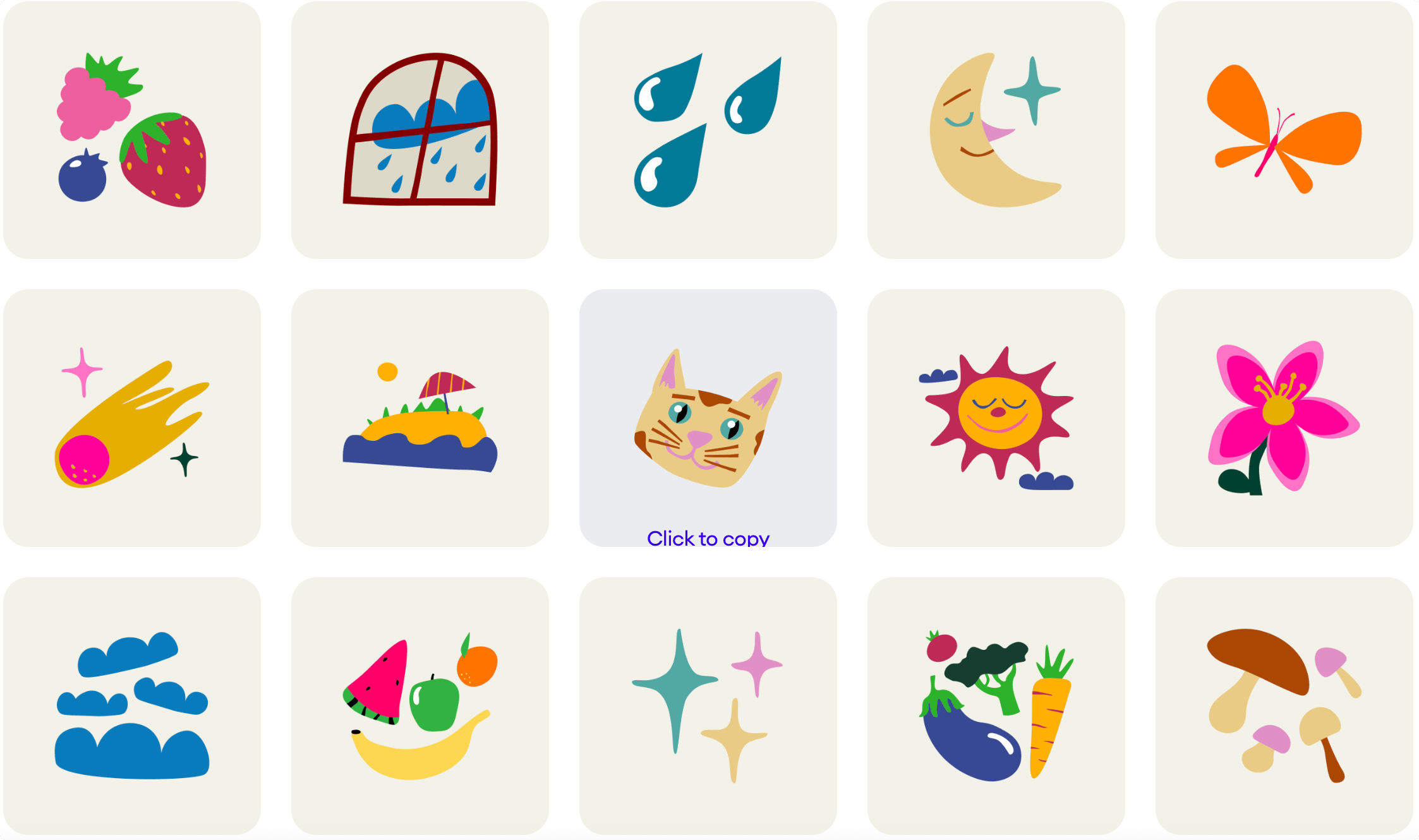Copy the pink flower illustration
1419x840 pixels.
click(1284, 418)
